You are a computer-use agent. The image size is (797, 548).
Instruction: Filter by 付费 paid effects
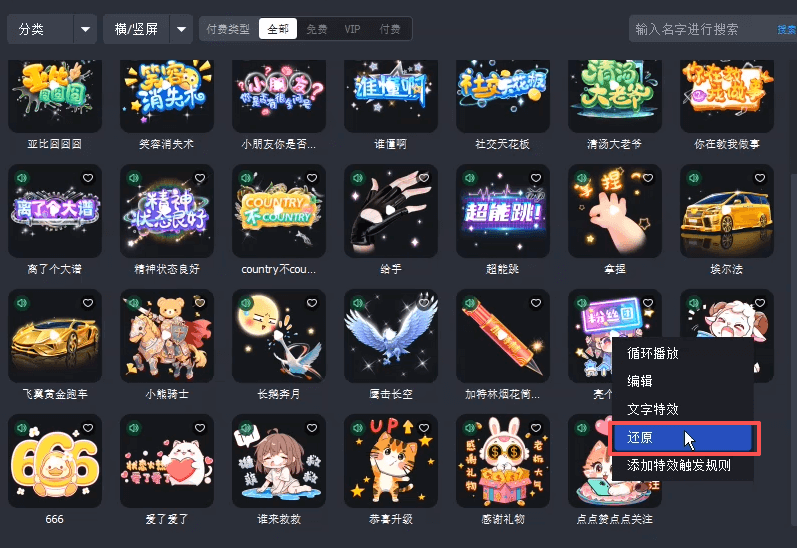[x=390, y=29]
